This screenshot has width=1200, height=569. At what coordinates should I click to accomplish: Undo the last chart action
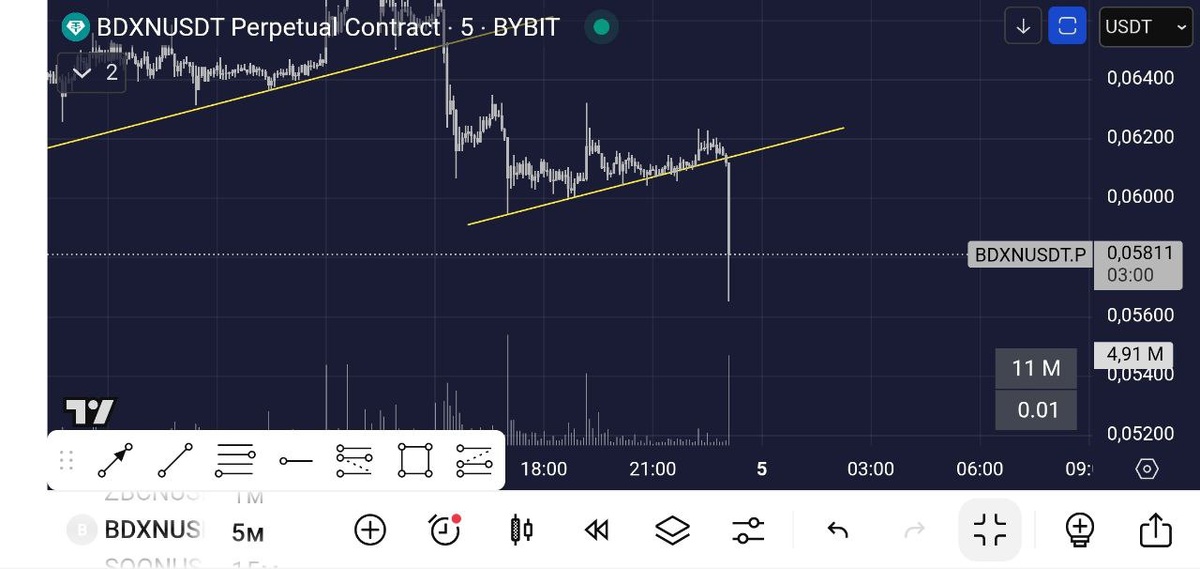[x=838, y=530]
